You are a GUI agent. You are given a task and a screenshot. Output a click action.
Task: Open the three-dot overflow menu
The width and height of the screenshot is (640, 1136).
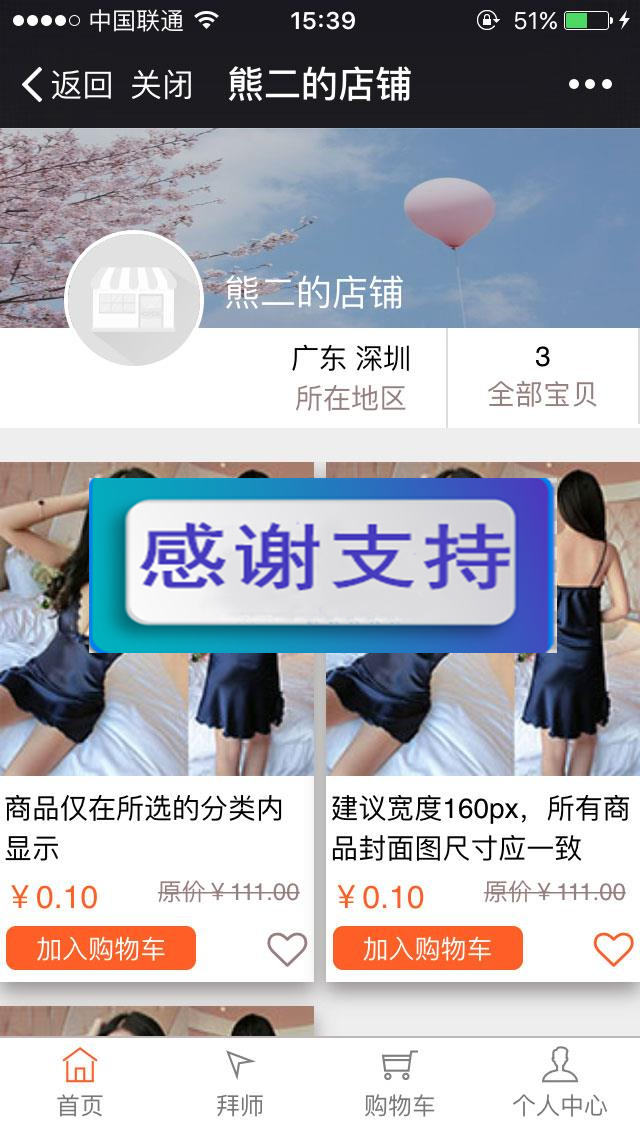pos(590,85)
